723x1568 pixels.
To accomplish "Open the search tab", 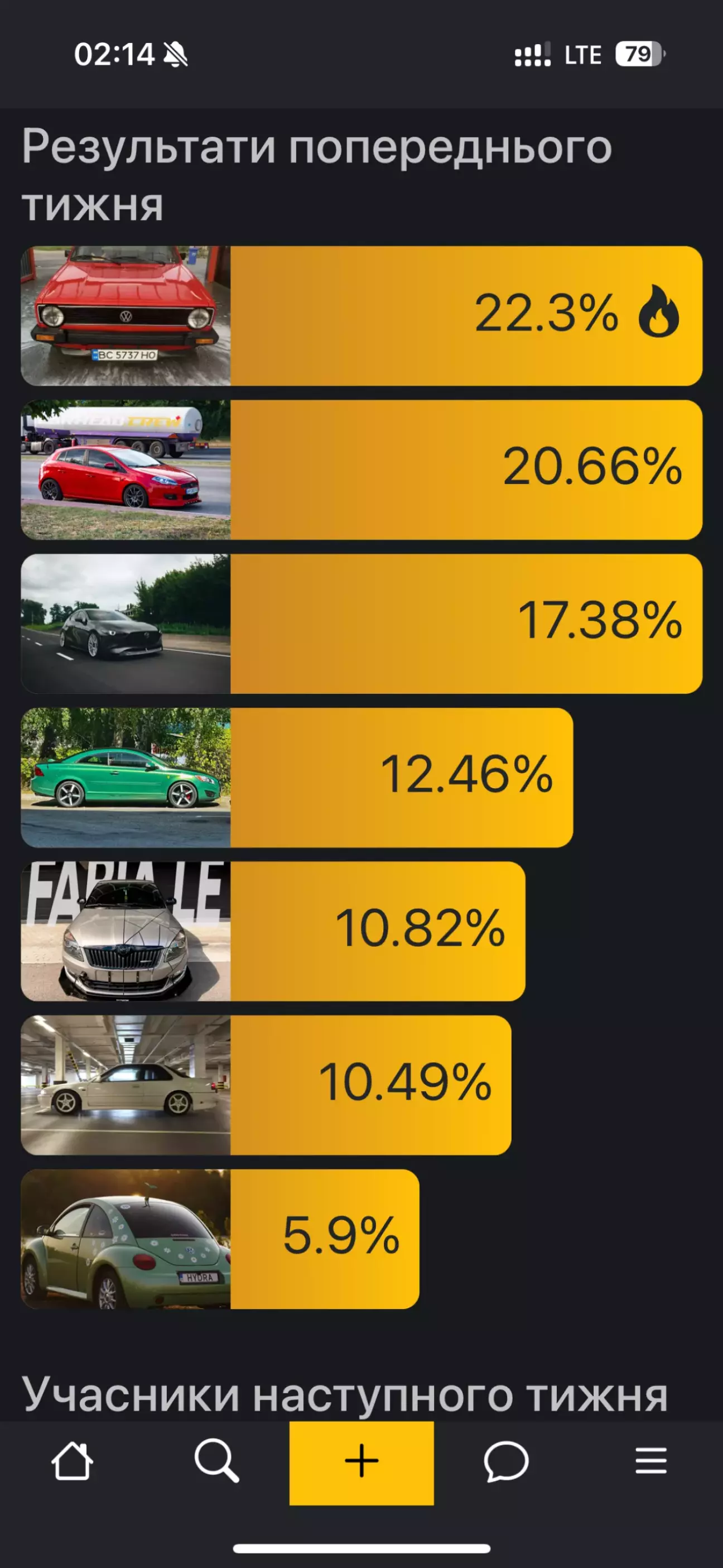I will [216, 1461].
